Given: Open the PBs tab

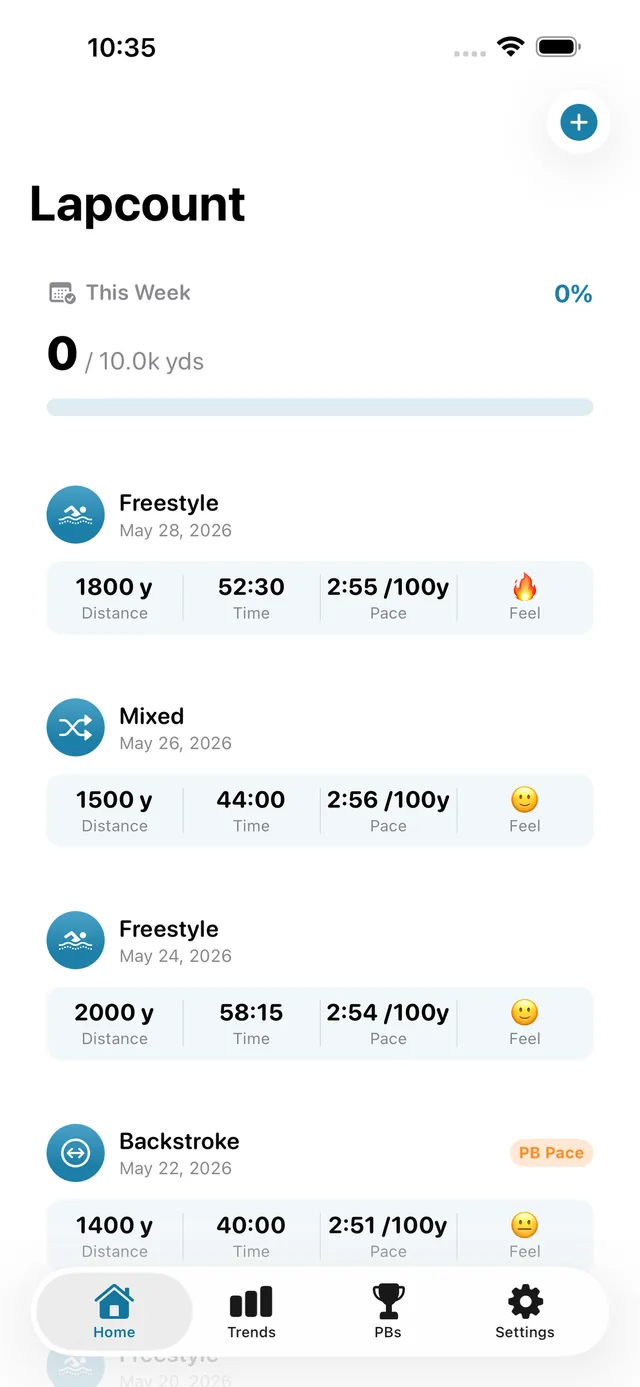Looking at the screenshot, I should pos(388,1312).
